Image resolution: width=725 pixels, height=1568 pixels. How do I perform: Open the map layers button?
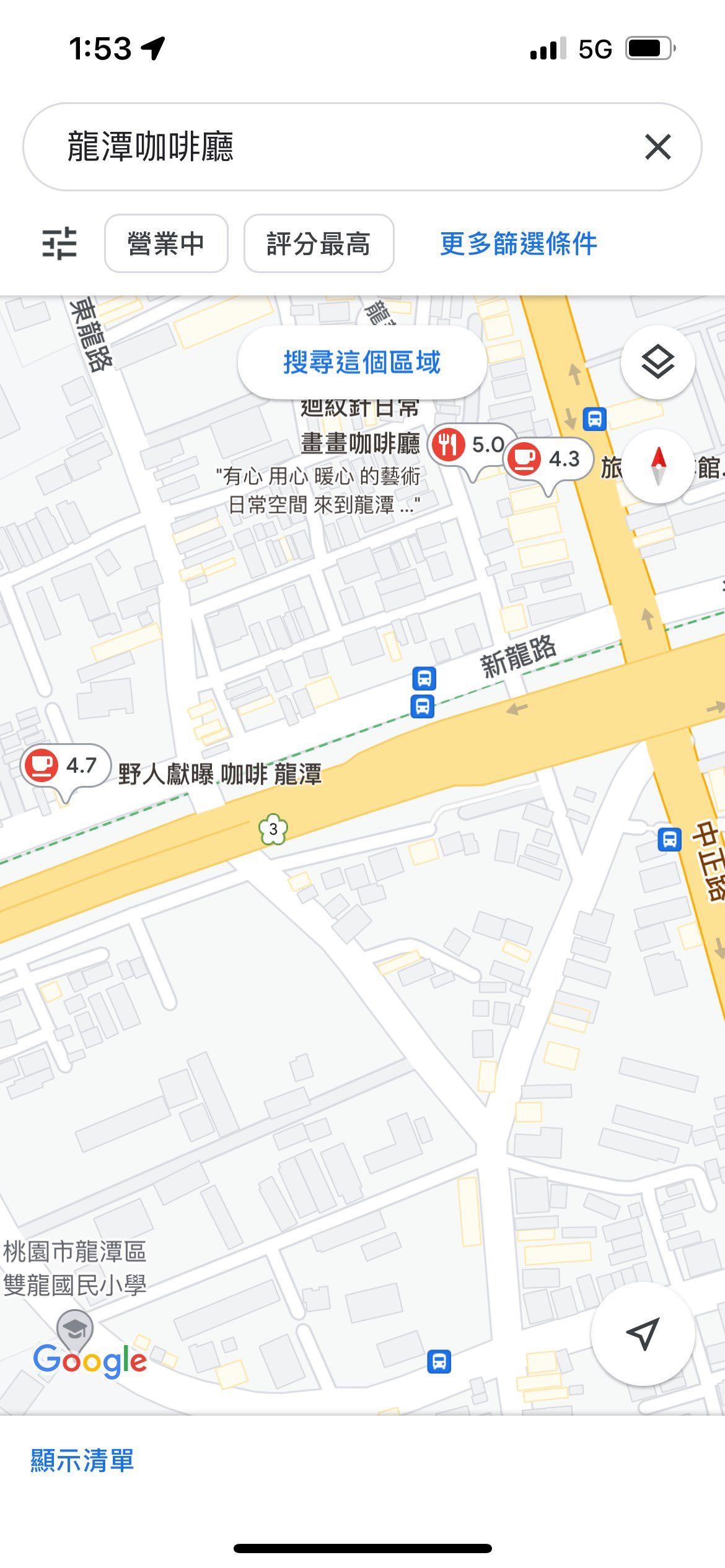[657, 362]
